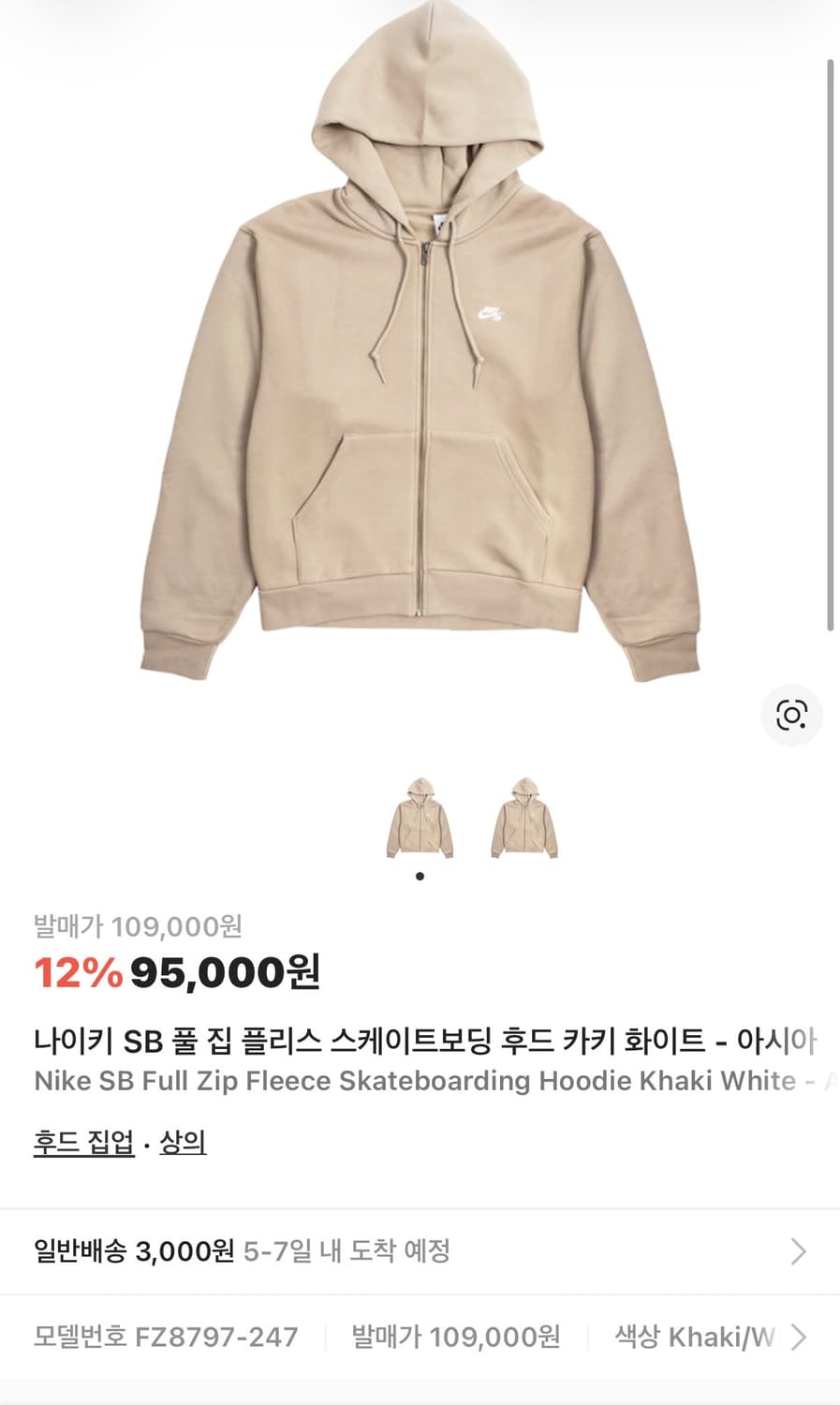Select the English product title text
The image size is (840, 1405).
pyautogui.click(x=420, y=1081)
